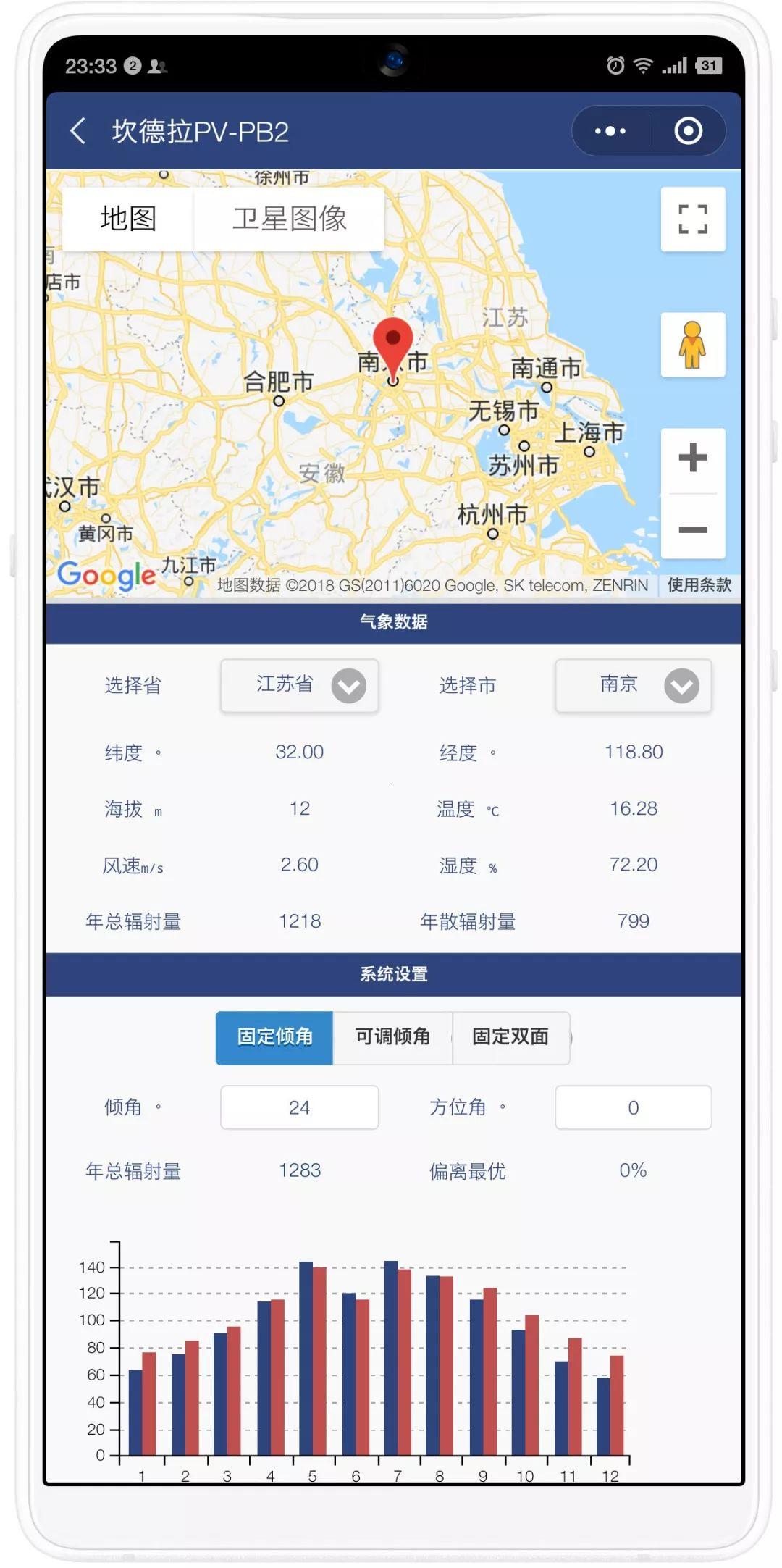The image size is (782, 1568).
Task: Open the 使用条款 link on map
Action: click(x=699, y=585)
